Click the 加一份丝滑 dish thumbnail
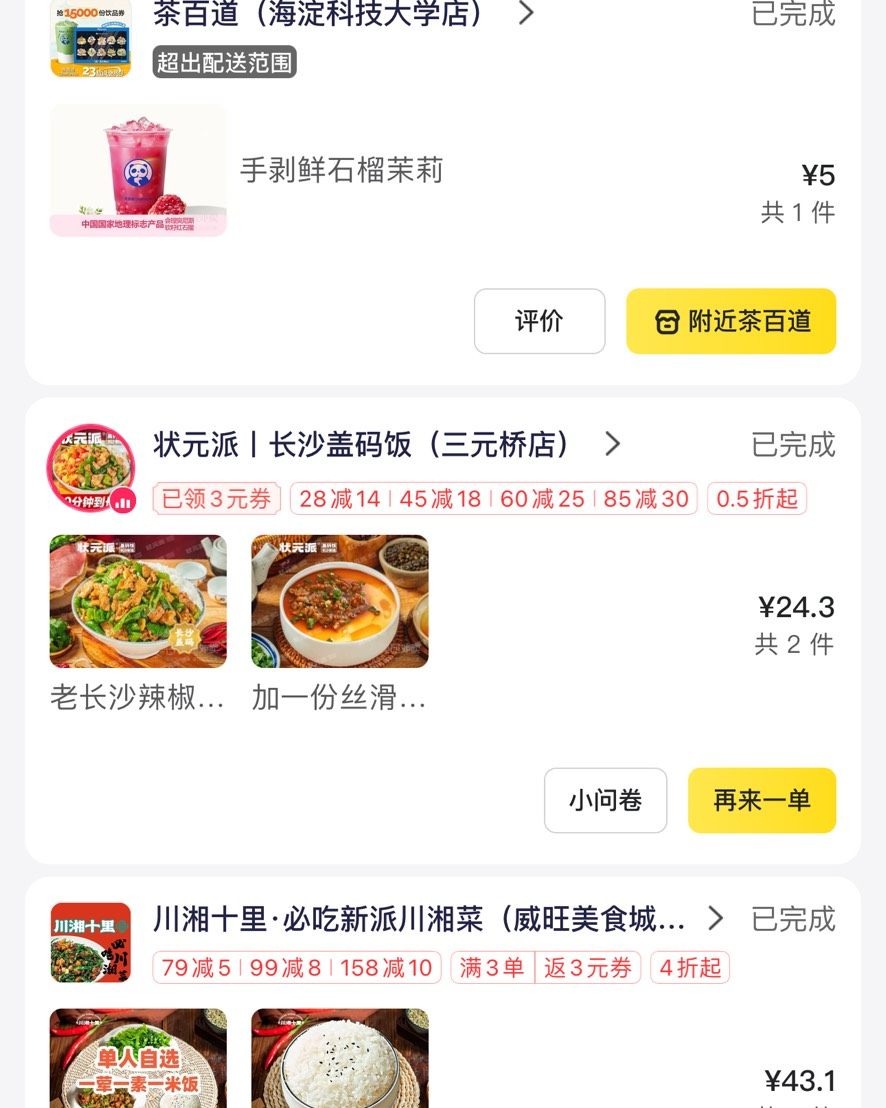Screen dimensions: 886x1108 pos(339,601)
